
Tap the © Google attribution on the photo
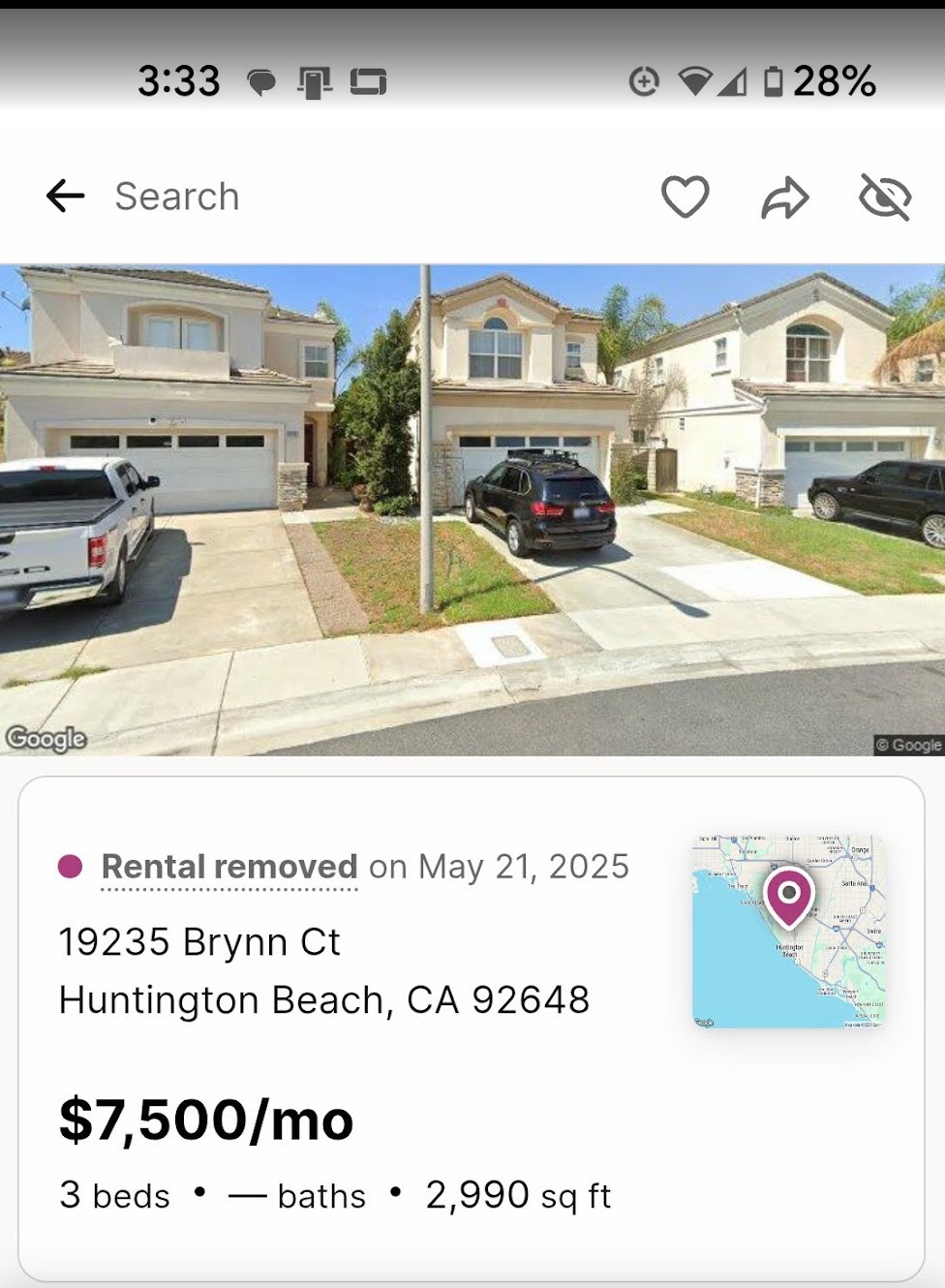tap(908, 743)
